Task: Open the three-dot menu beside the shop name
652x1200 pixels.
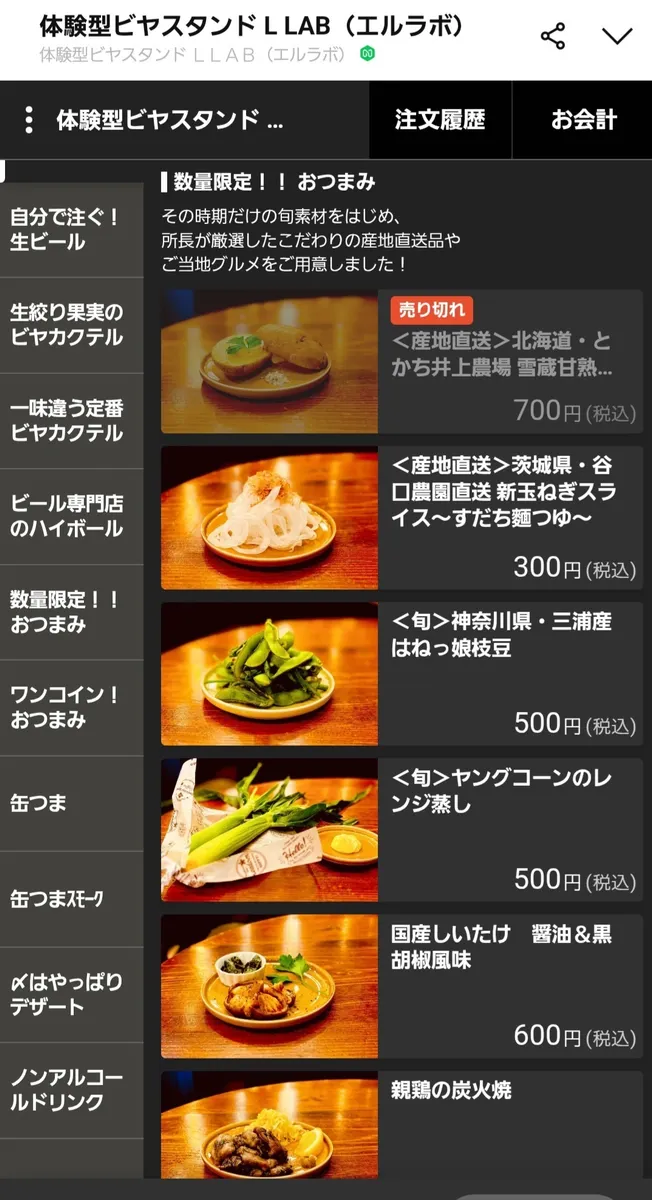Action: pos(29,120)
